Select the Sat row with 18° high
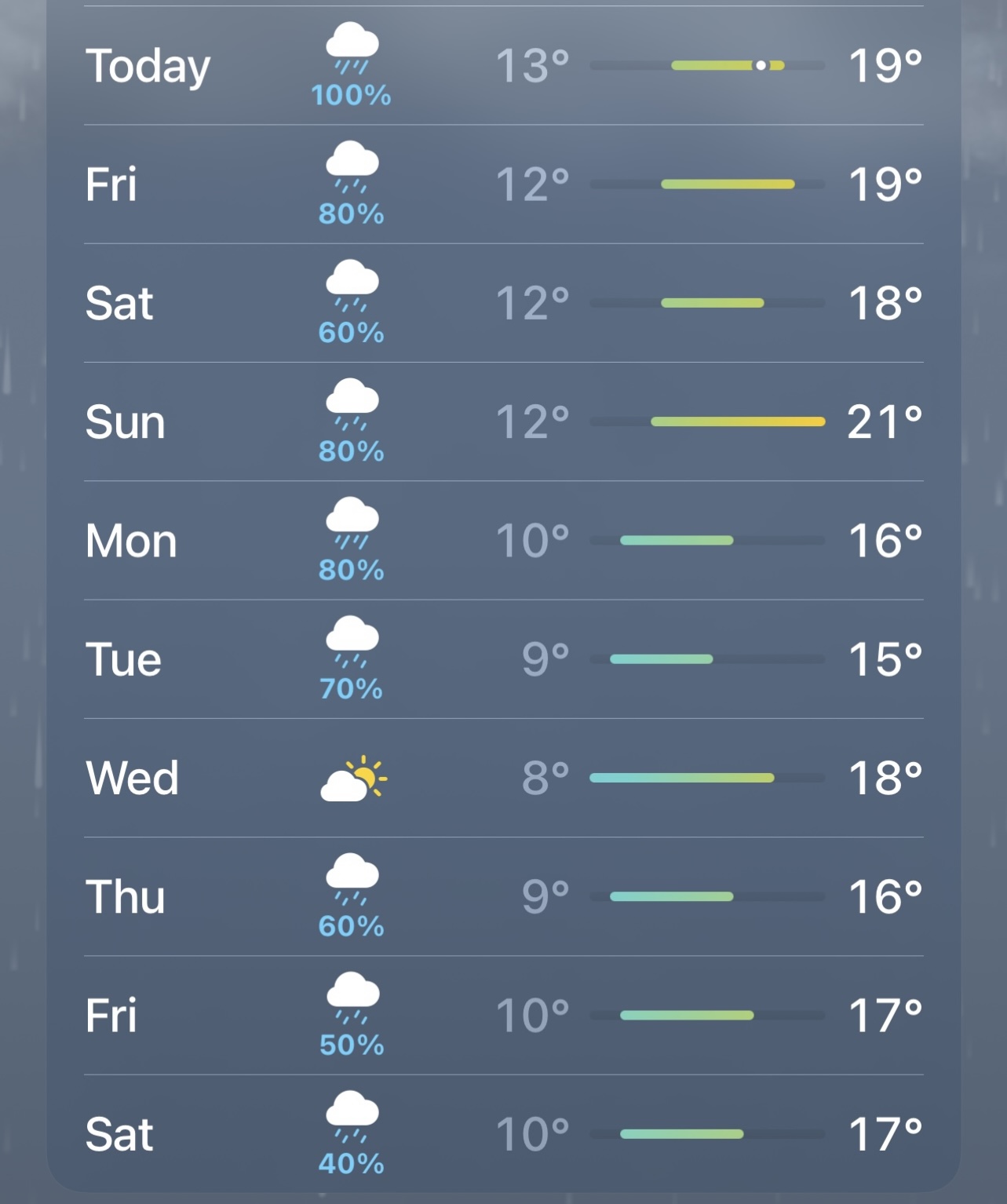The width and height of the screenshot is (1007, 1204). tap(502, 303)
